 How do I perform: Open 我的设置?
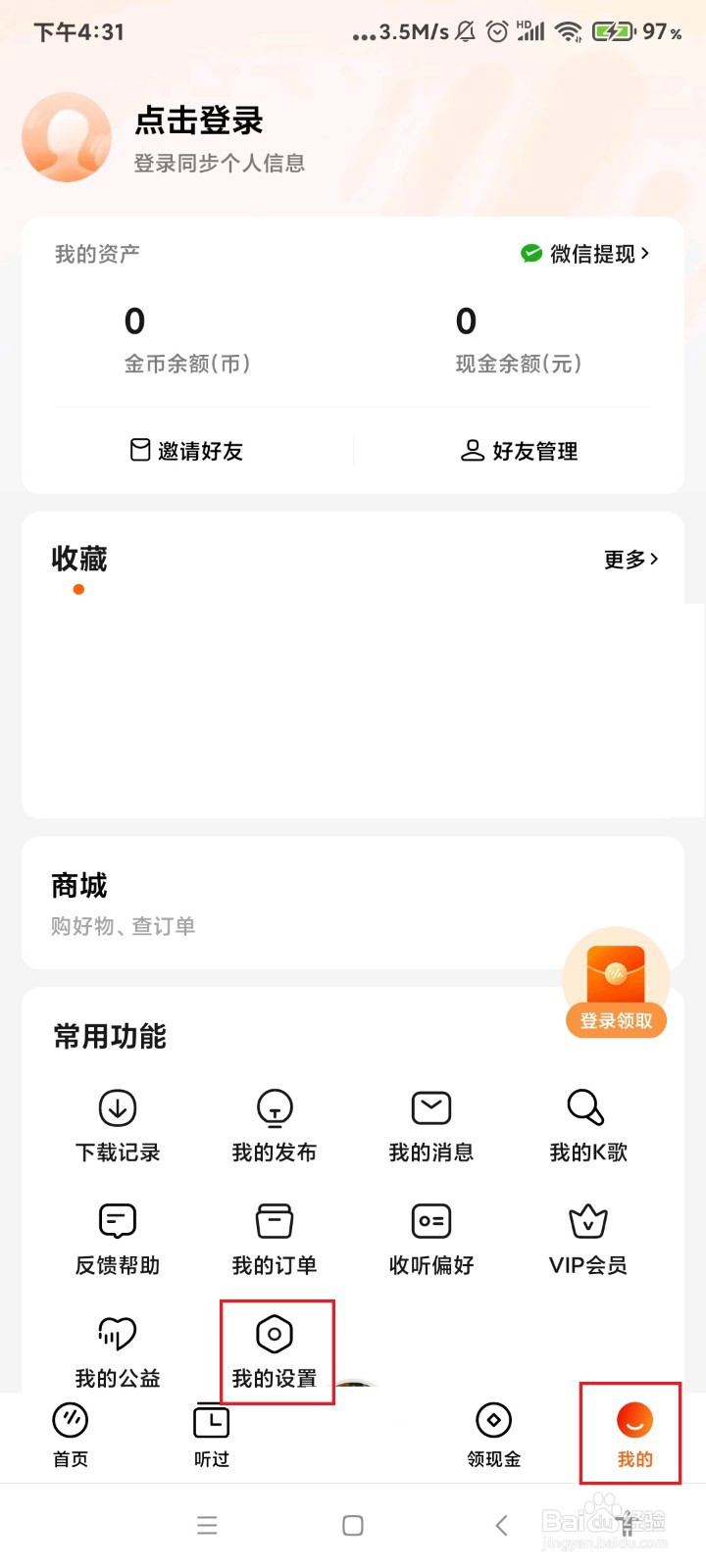click(275, 1350)
